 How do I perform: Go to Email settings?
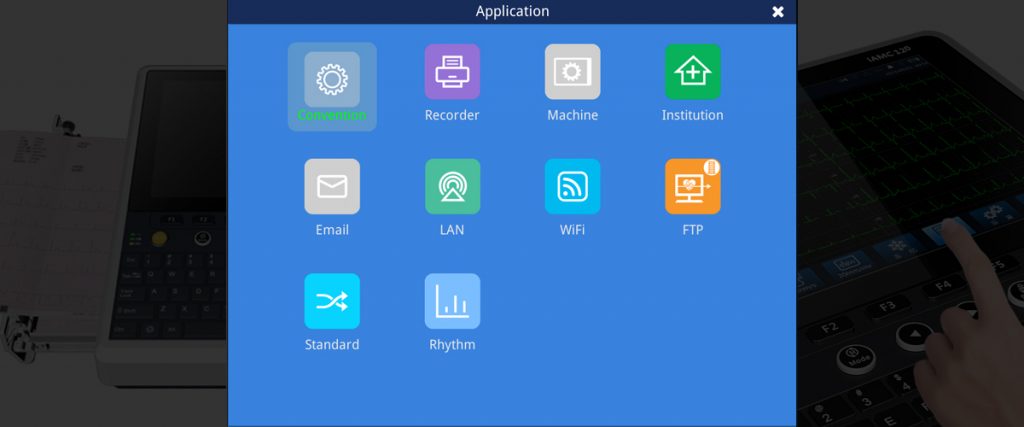[332, 187]
